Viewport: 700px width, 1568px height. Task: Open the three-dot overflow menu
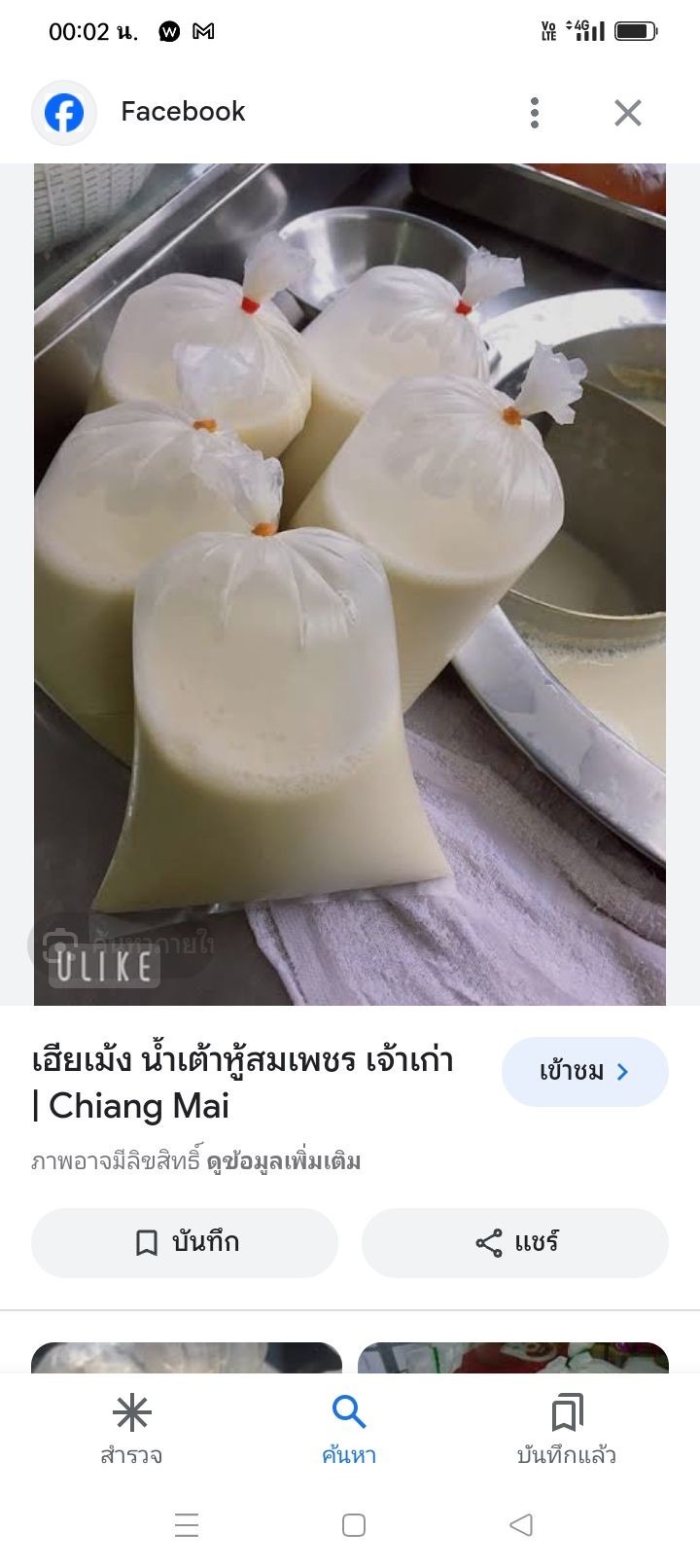[x=535, y=113]
